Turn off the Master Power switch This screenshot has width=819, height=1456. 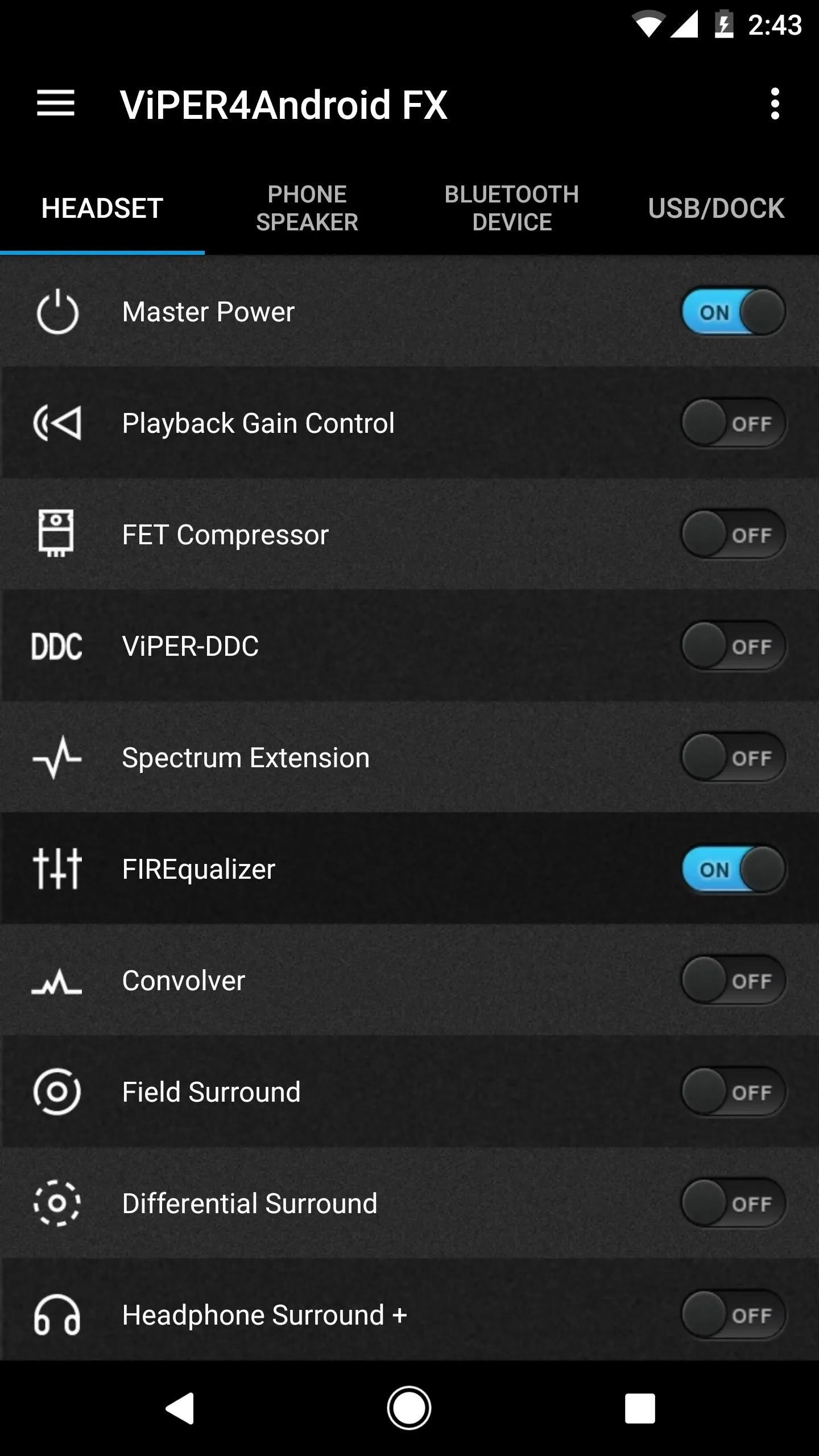click(x=734, y=312)
